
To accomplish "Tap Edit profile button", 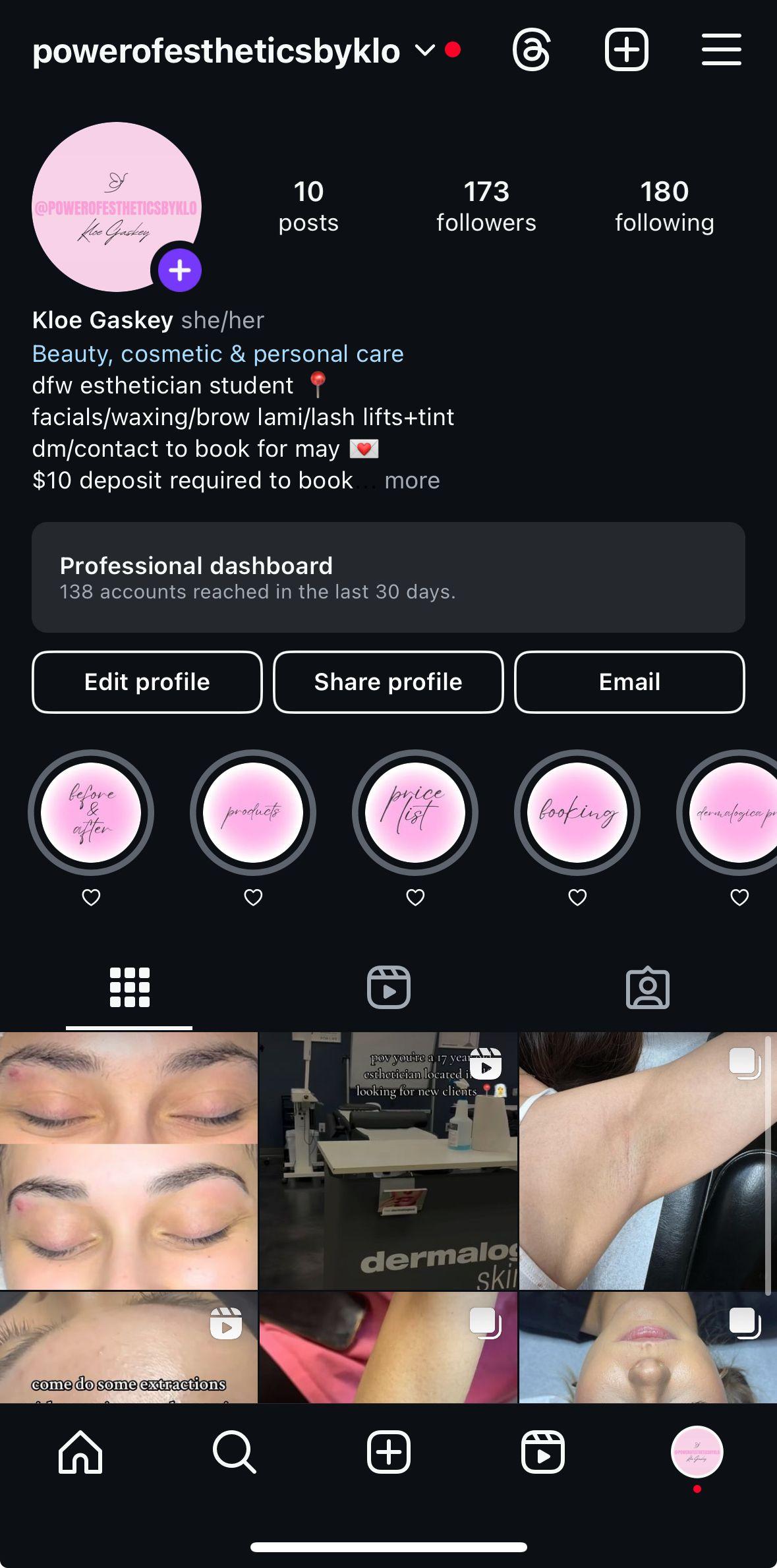I will point(147,682).
